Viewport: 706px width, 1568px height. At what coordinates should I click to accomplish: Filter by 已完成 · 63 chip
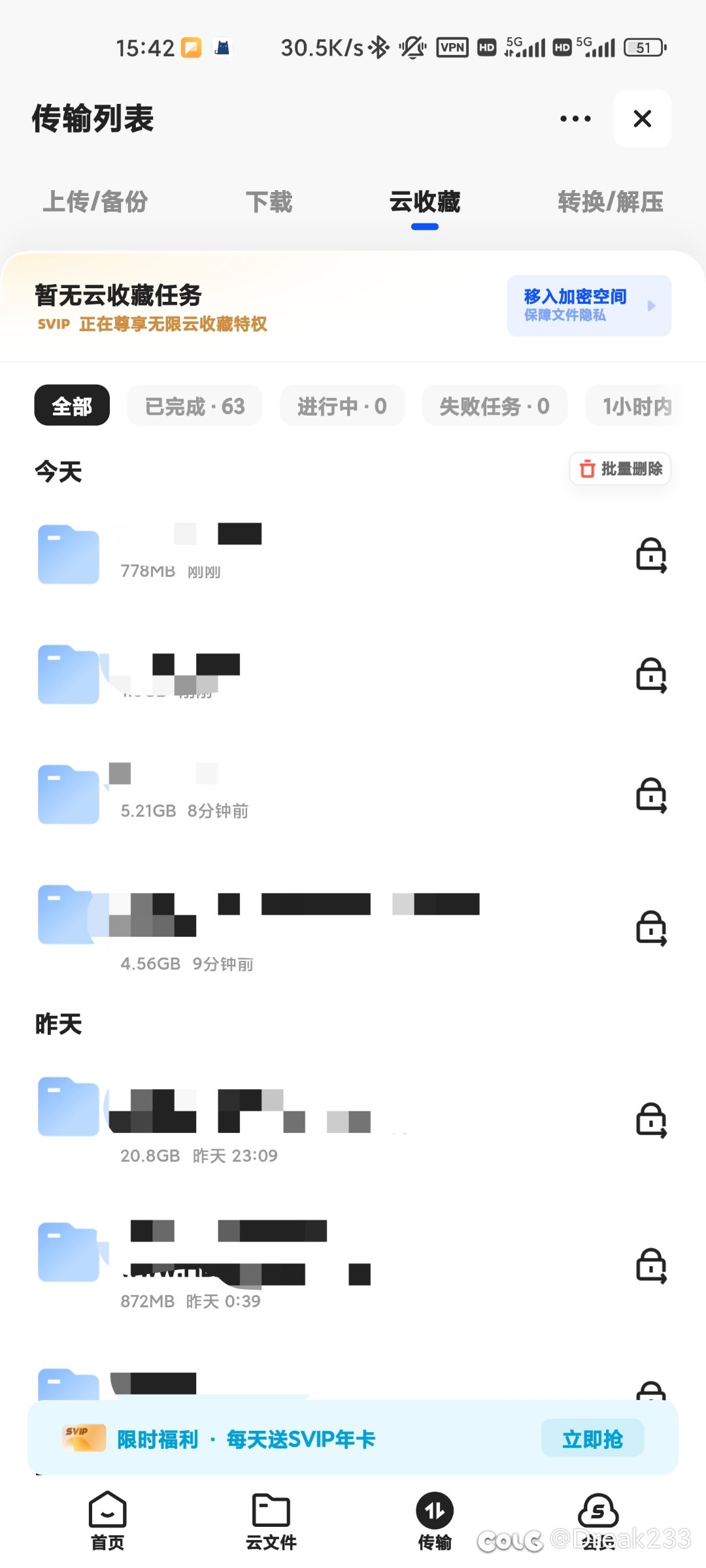point(195,406)
